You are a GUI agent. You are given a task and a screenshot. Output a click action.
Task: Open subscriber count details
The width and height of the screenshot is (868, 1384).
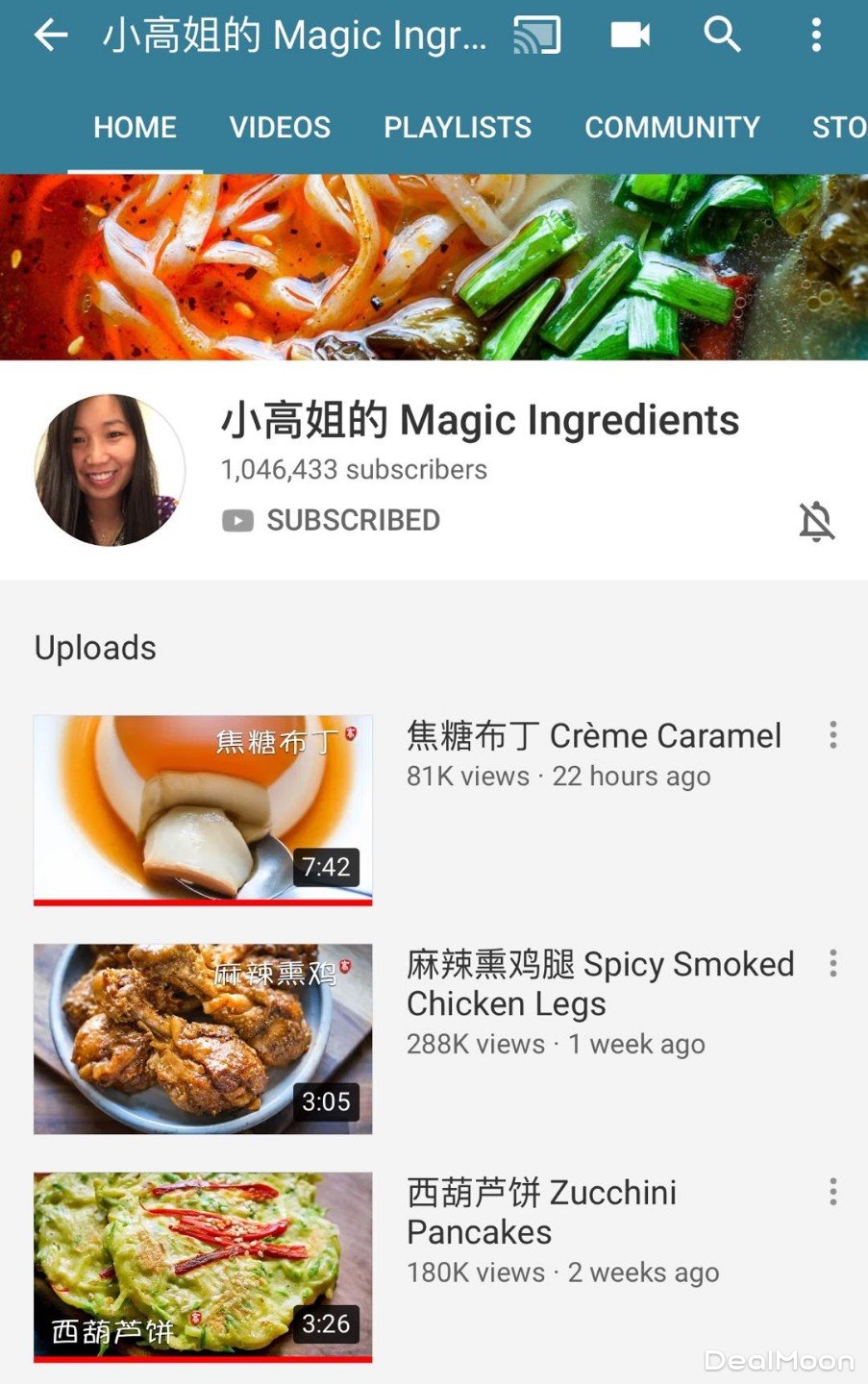353,470
